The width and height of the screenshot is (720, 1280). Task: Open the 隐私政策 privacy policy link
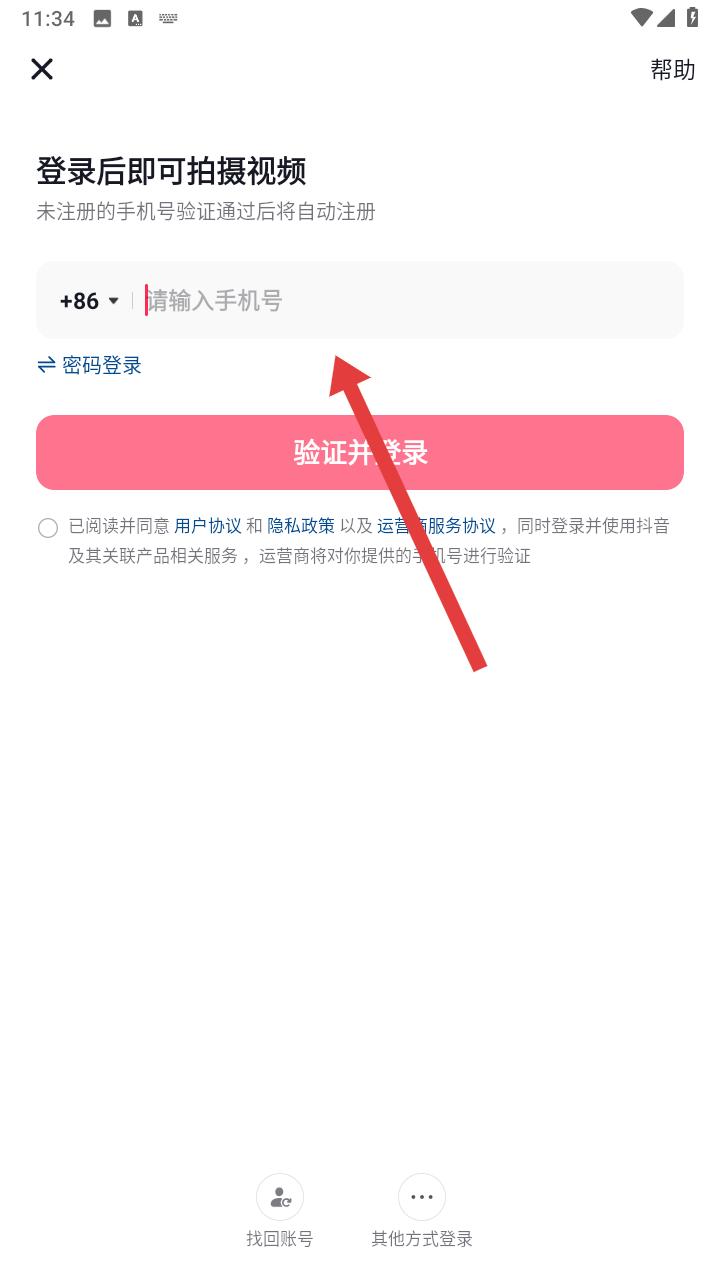tap(301, 526)
